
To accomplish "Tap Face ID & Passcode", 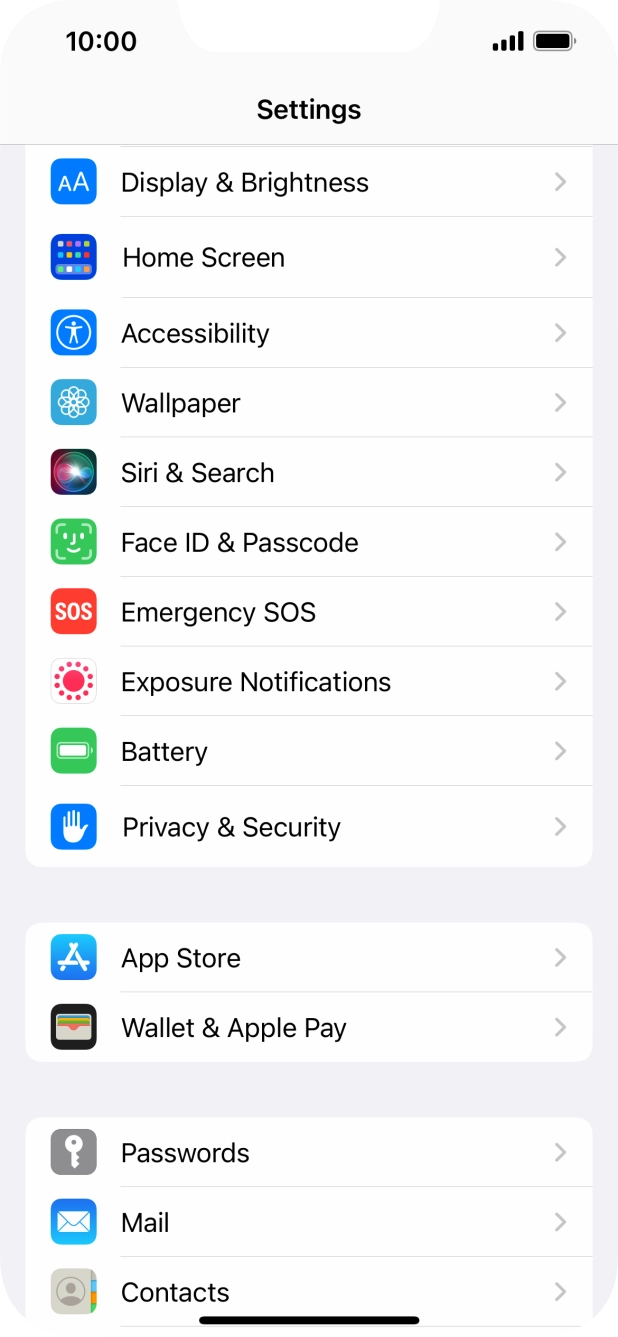I will click(308, 542).
